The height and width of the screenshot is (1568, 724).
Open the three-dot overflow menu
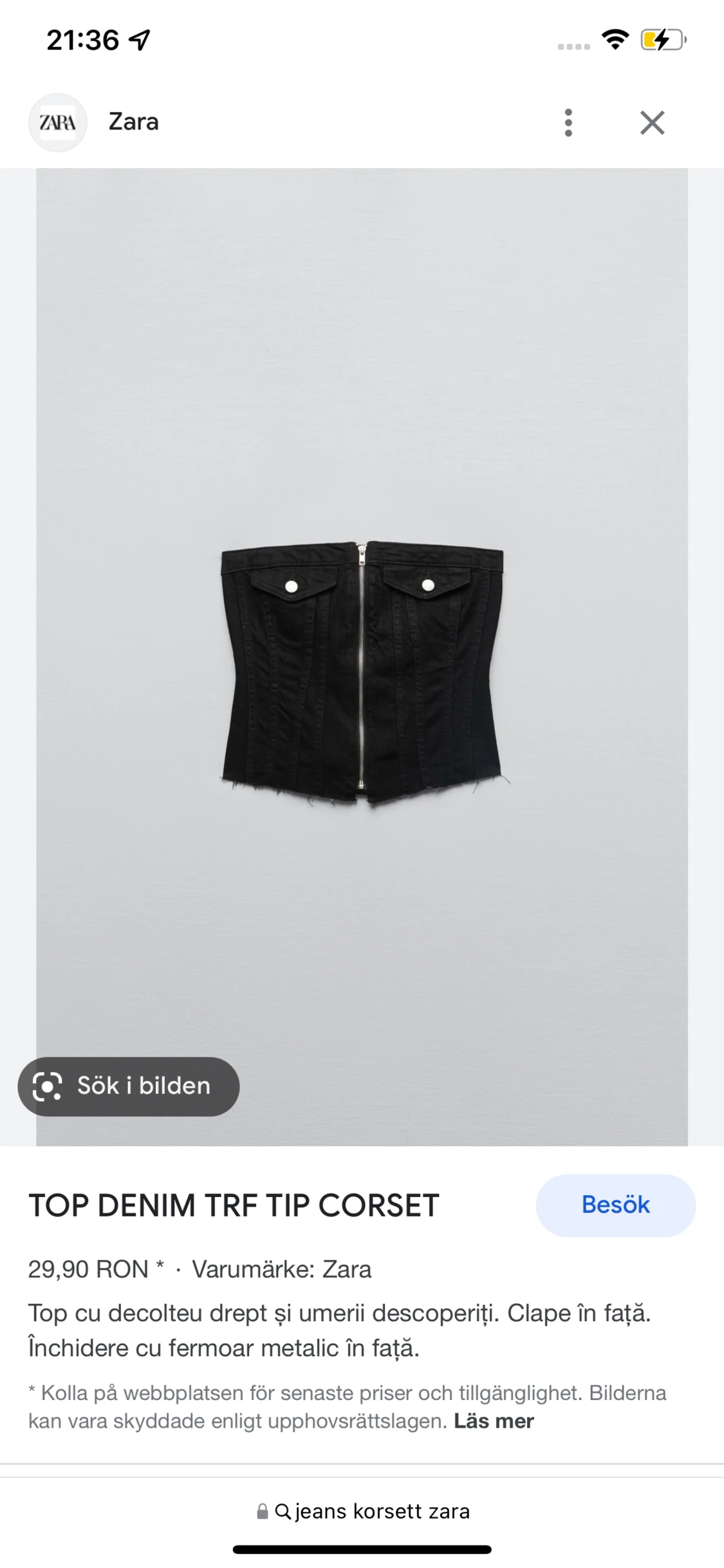point(568,122)
